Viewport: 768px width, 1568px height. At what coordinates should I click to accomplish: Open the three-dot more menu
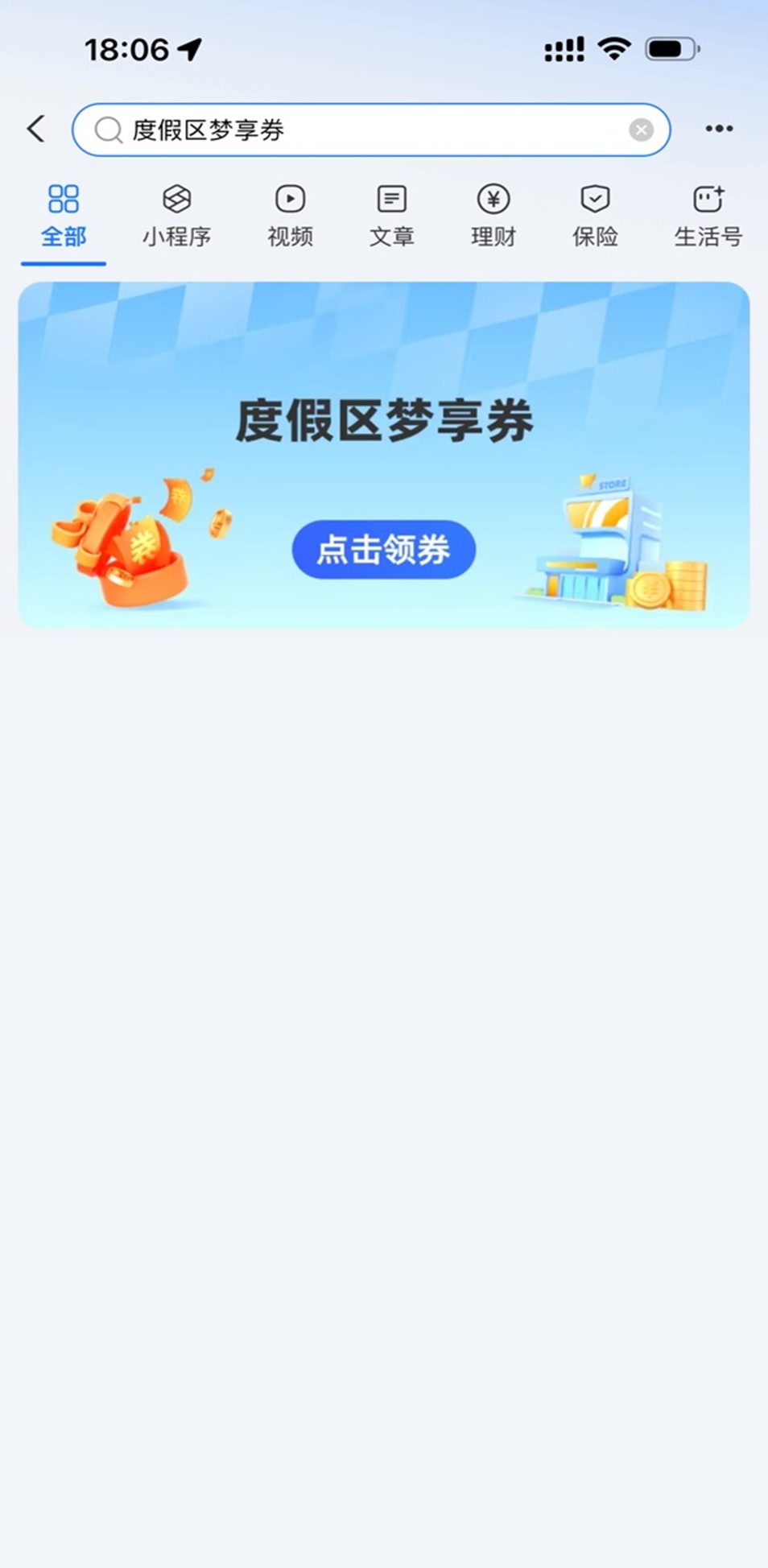[x=719, y=129]
